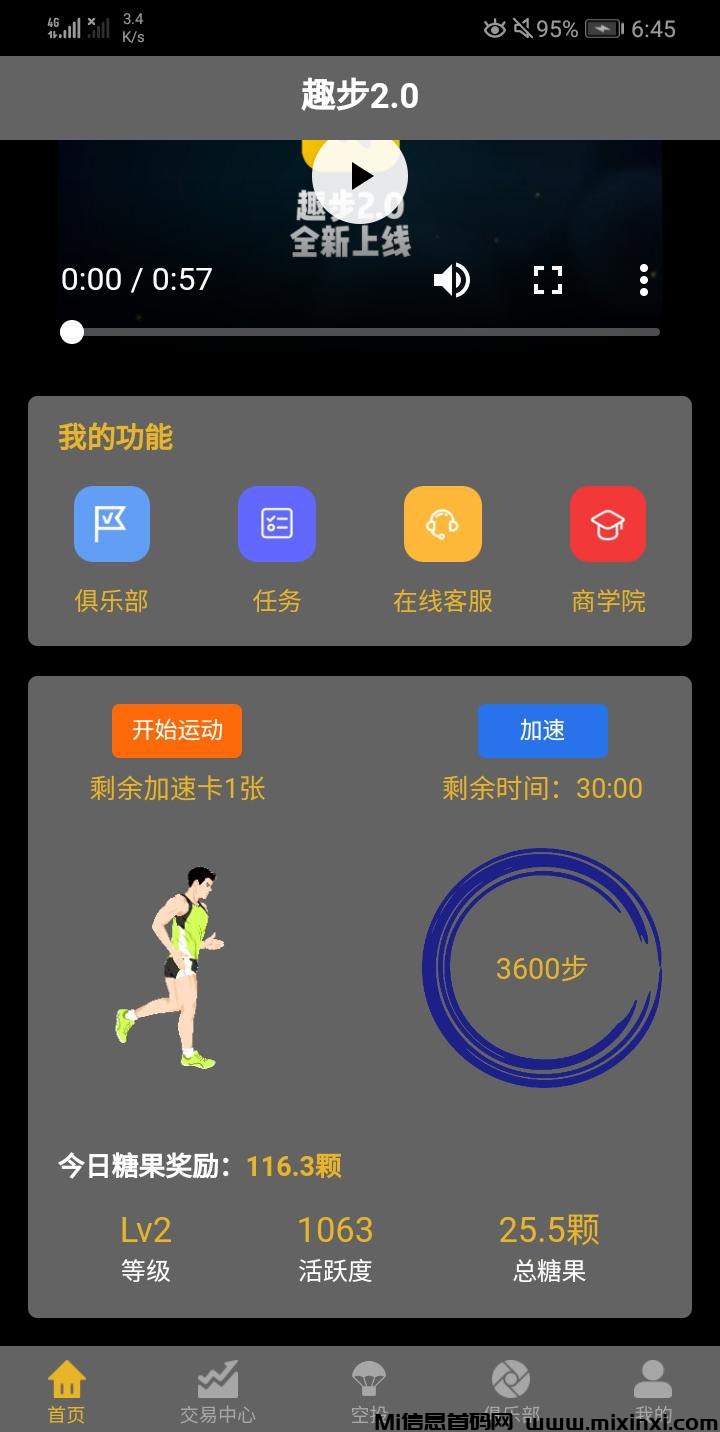Open the 俱乐部 club feature icon

point(111,523)
